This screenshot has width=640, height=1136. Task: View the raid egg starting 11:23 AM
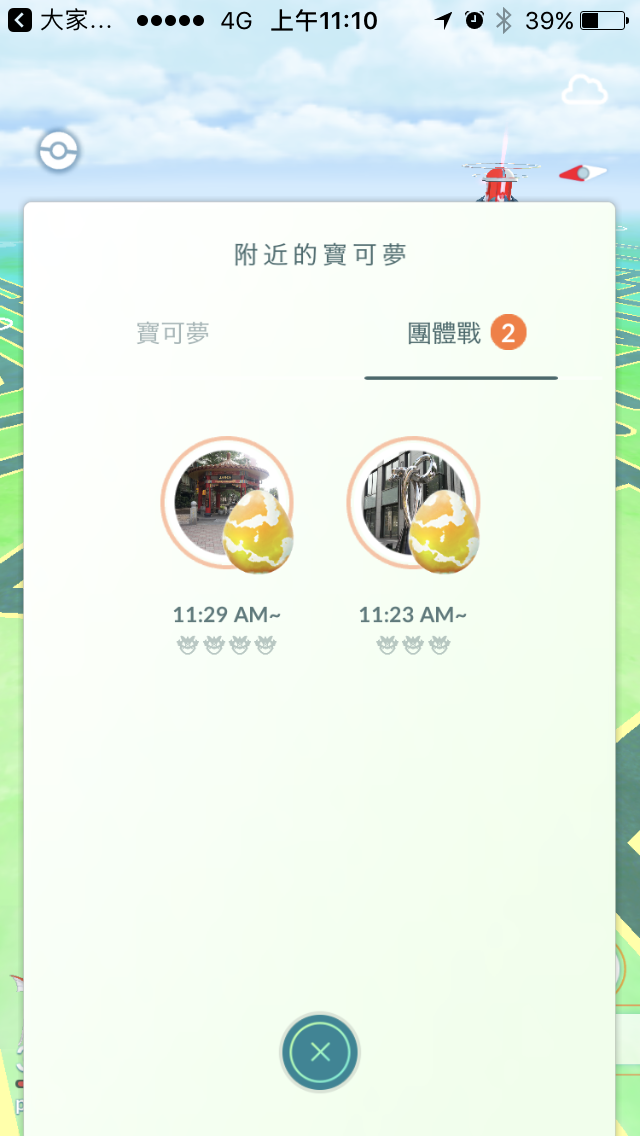click(x=413, y=505)
